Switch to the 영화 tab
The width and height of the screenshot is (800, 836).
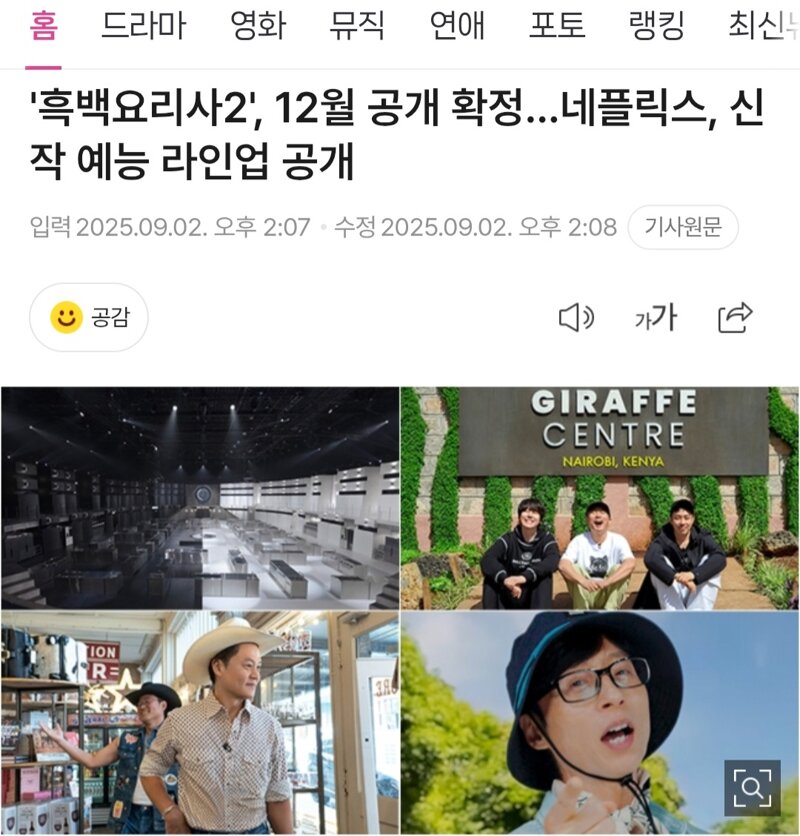(x=258, y=26)
